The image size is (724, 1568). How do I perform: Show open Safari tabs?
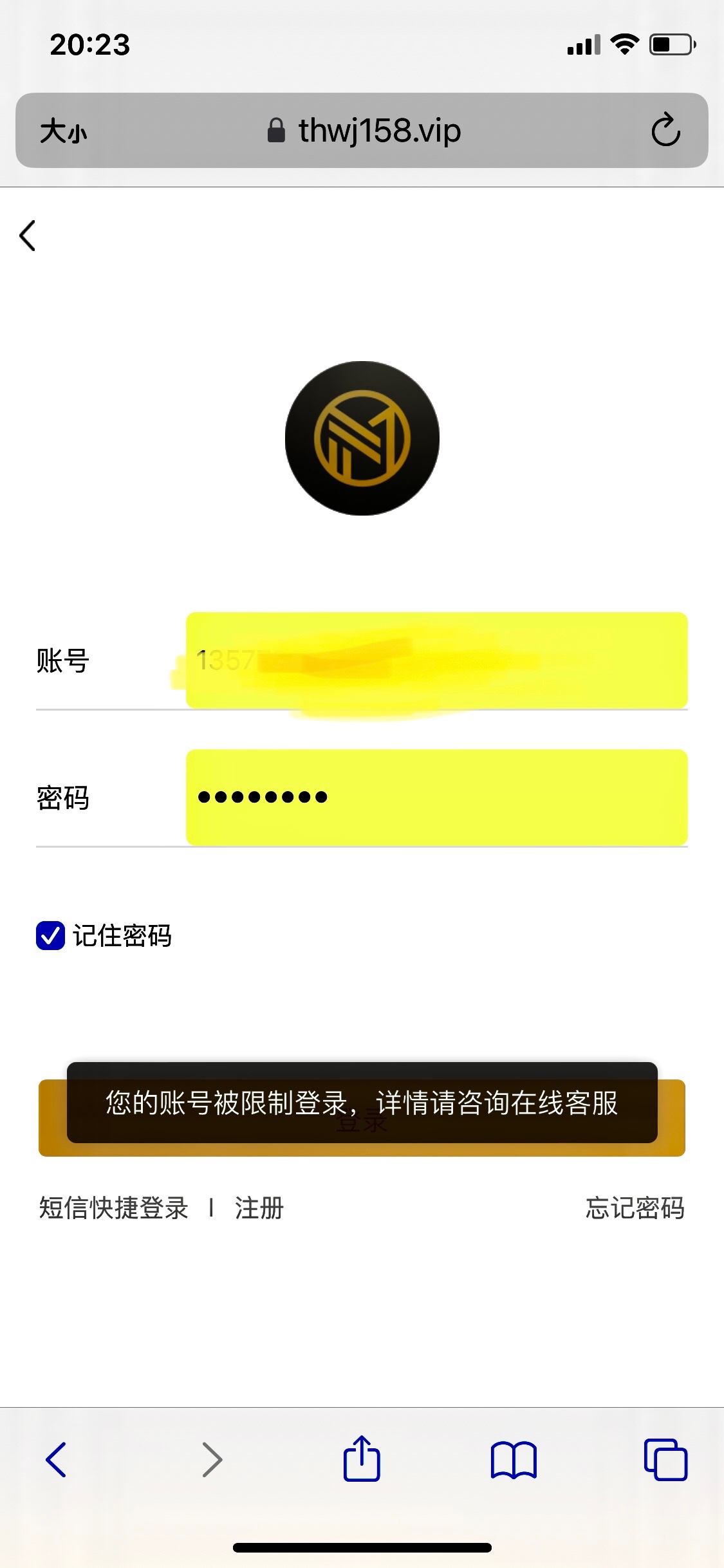pyautogui.click(x=665, y=1459)
